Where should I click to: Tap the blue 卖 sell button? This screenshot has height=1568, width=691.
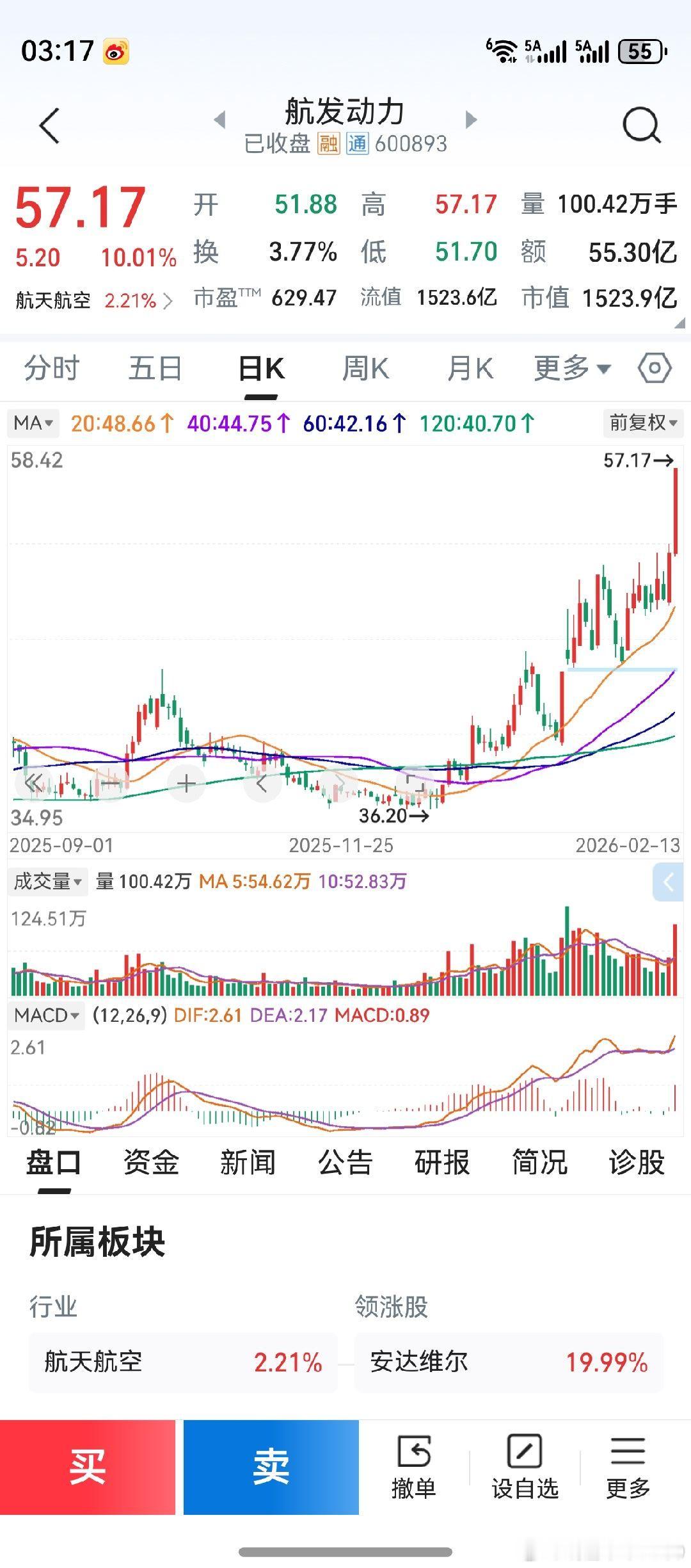tap(272, 1466)
